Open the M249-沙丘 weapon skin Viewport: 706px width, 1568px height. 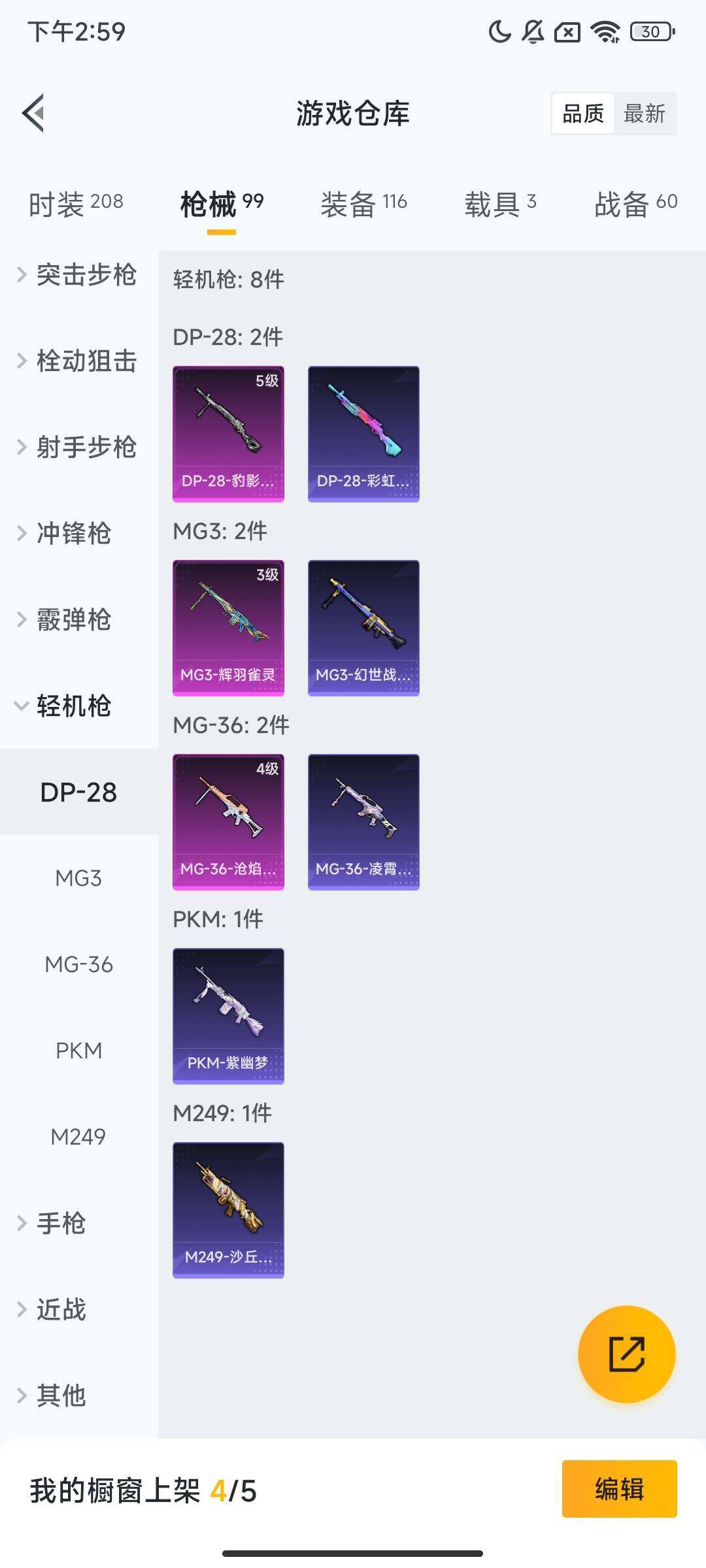(228, 1210)
